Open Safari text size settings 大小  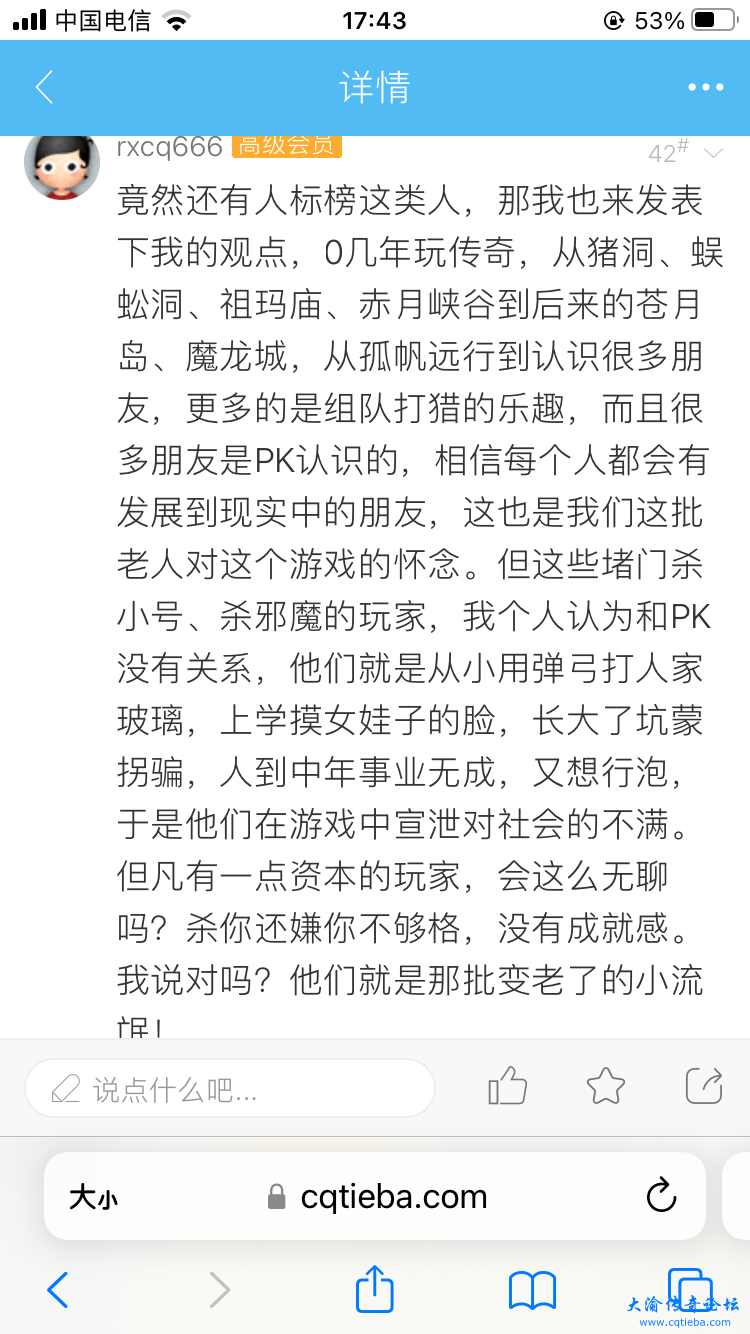coord(93,1197)
